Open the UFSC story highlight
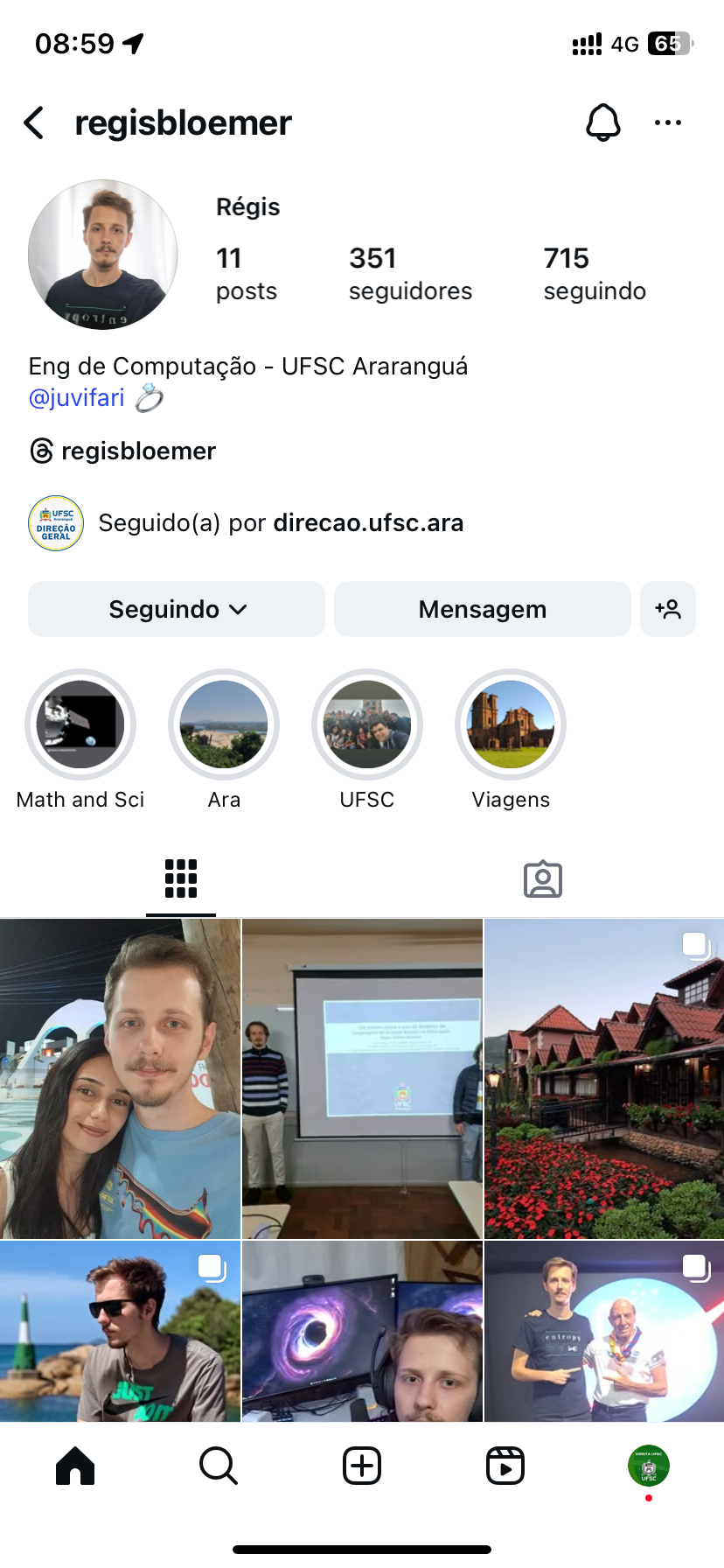The image size is (724, 1568). 367,724
